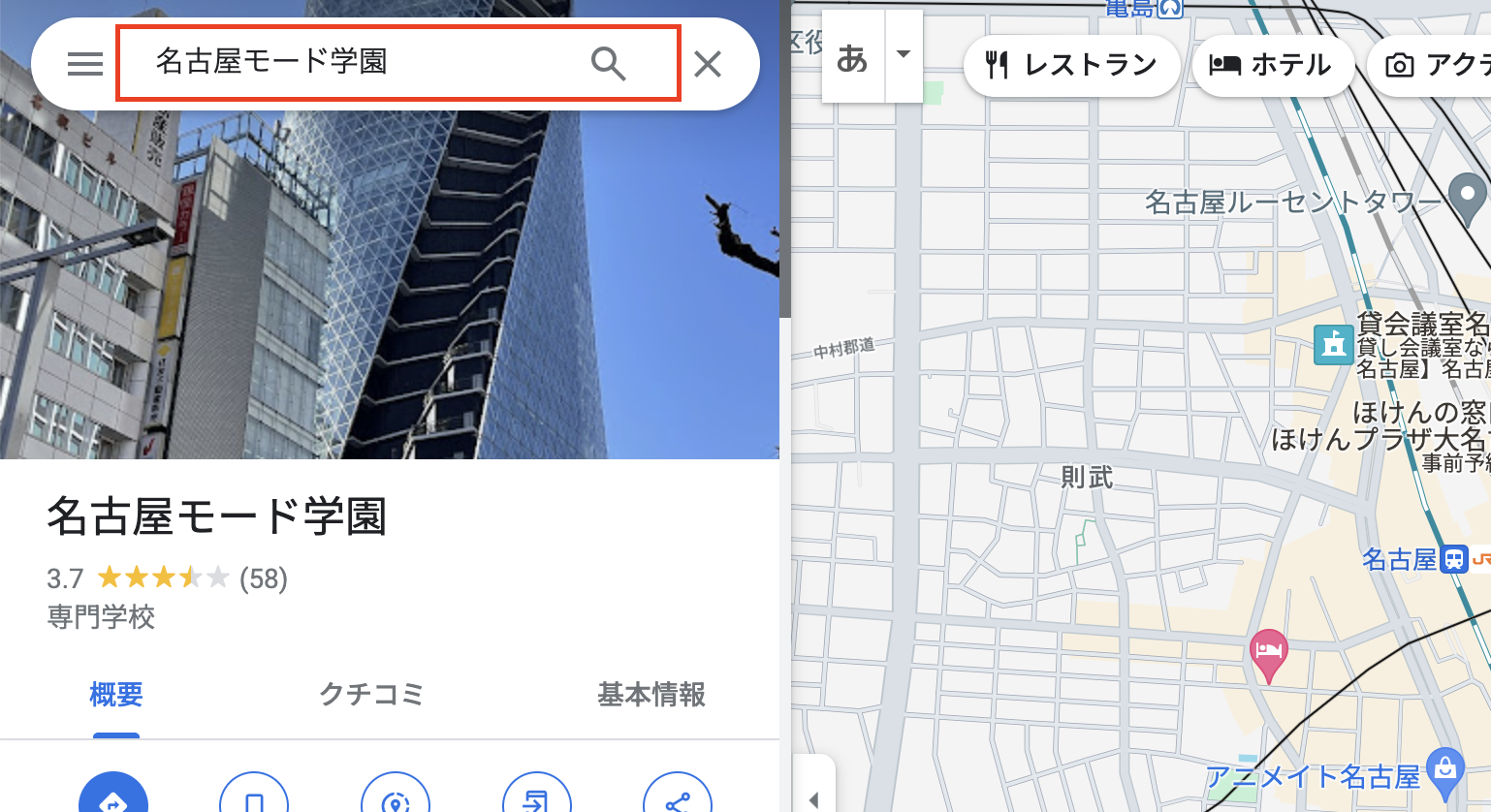
Task: Open the hamburger menu
Action: (85, 64)
